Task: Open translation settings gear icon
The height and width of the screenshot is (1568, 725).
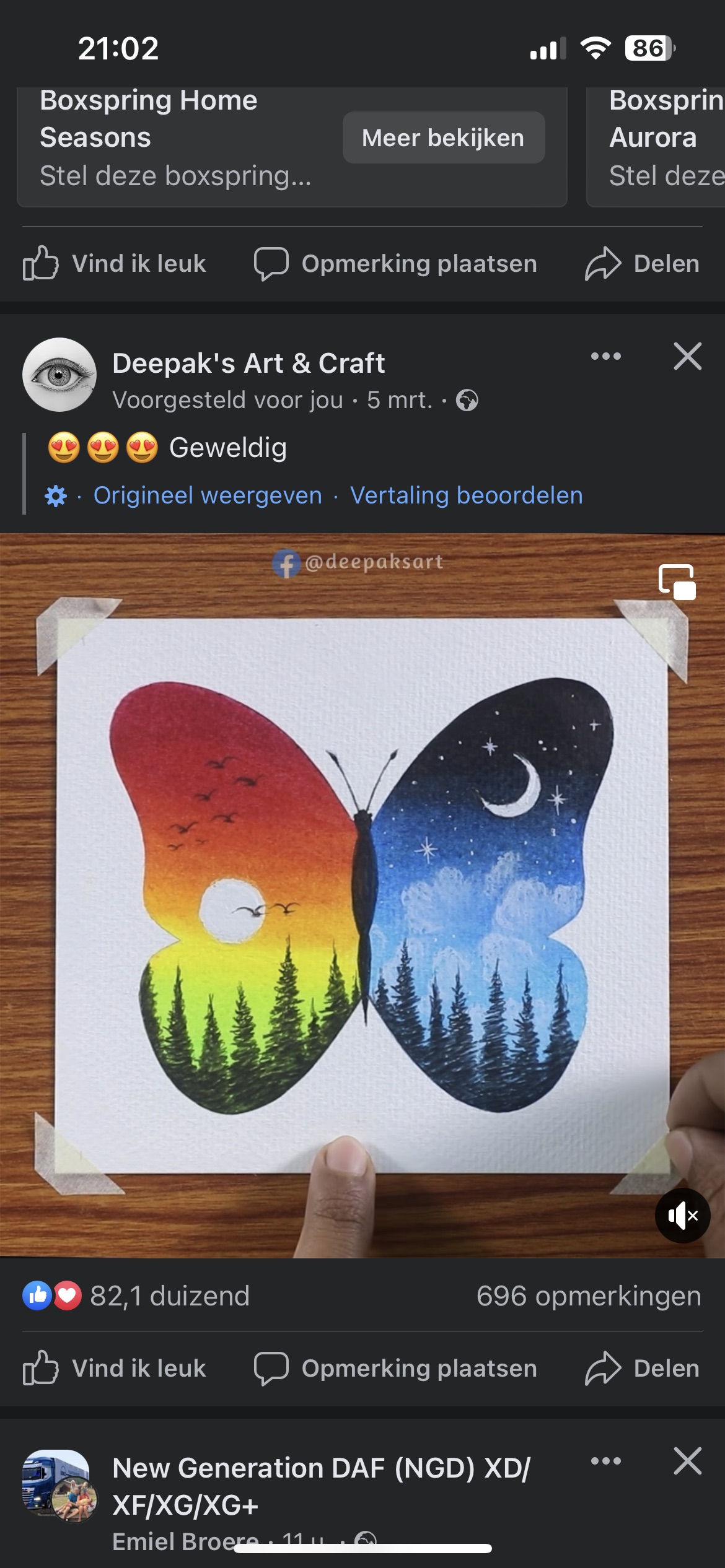Action: point(56,496)
